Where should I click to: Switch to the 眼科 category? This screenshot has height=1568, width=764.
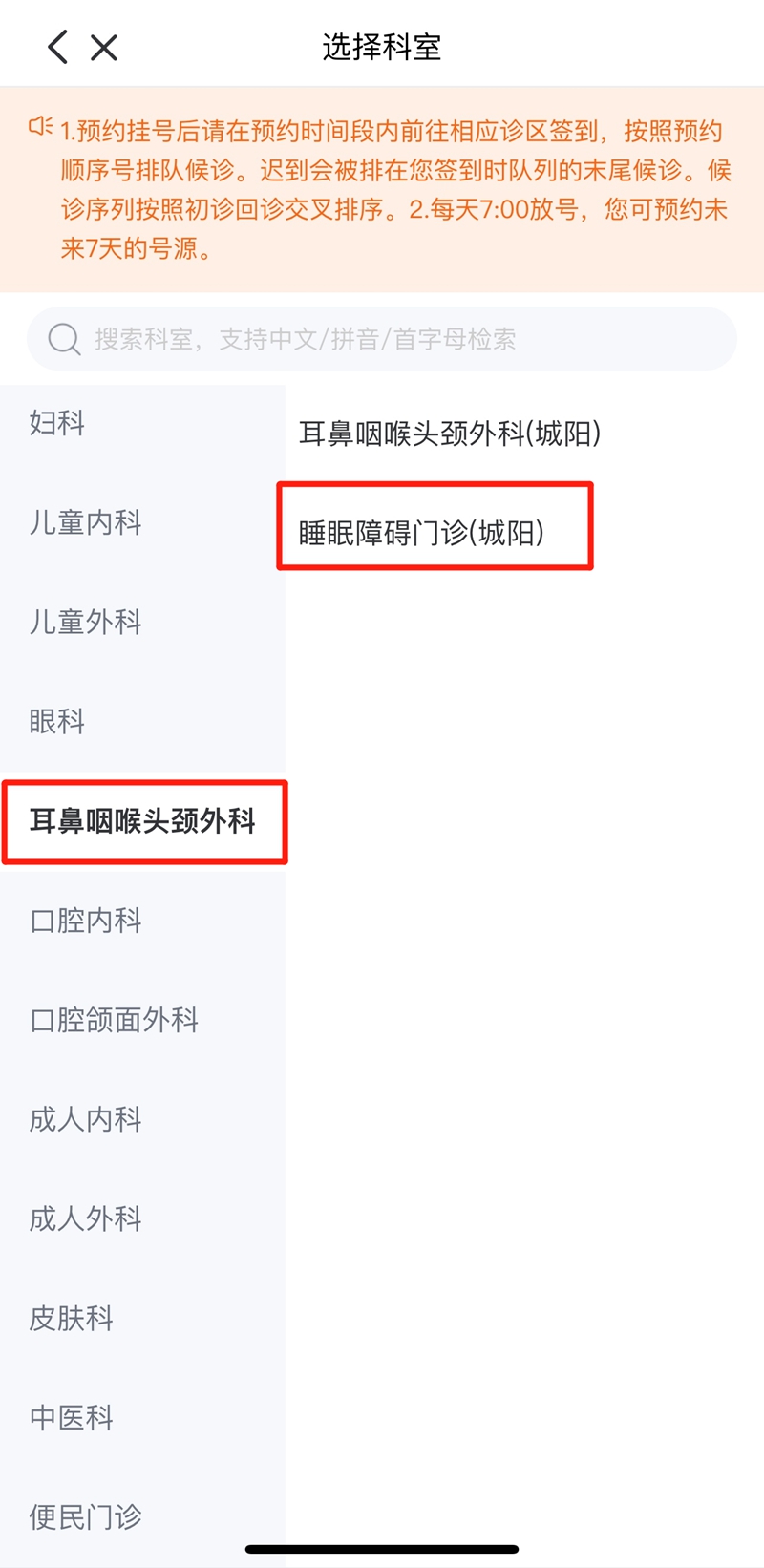point(57,721)
